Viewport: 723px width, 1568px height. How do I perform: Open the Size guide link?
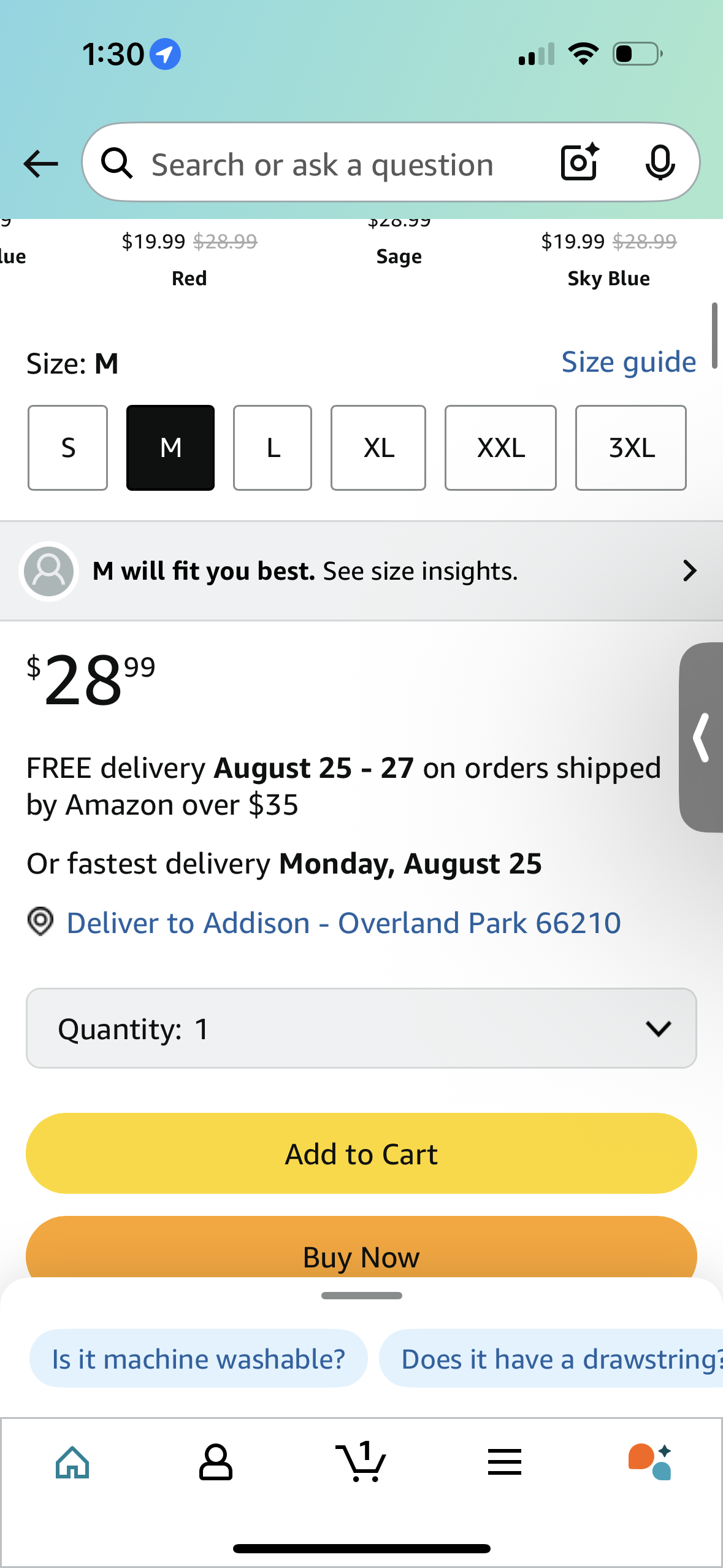tap(629, 362)
